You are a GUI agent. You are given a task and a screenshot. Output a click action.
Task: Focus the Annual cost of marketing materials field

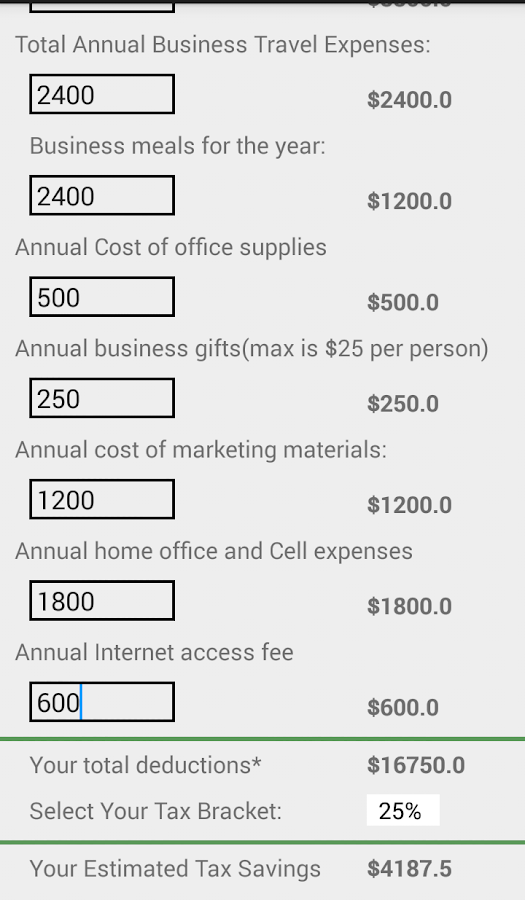click(102, 499)
